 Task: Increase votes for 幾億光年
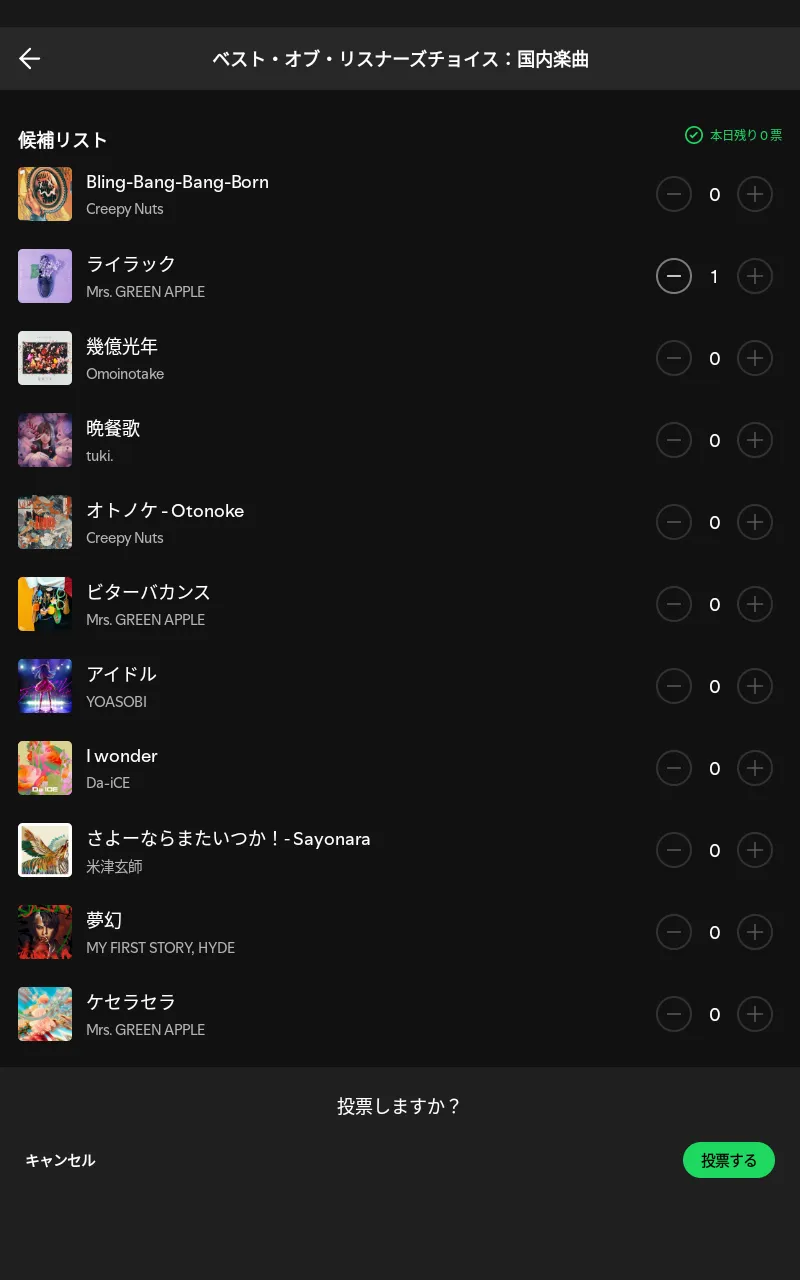(x=755, y=358)
